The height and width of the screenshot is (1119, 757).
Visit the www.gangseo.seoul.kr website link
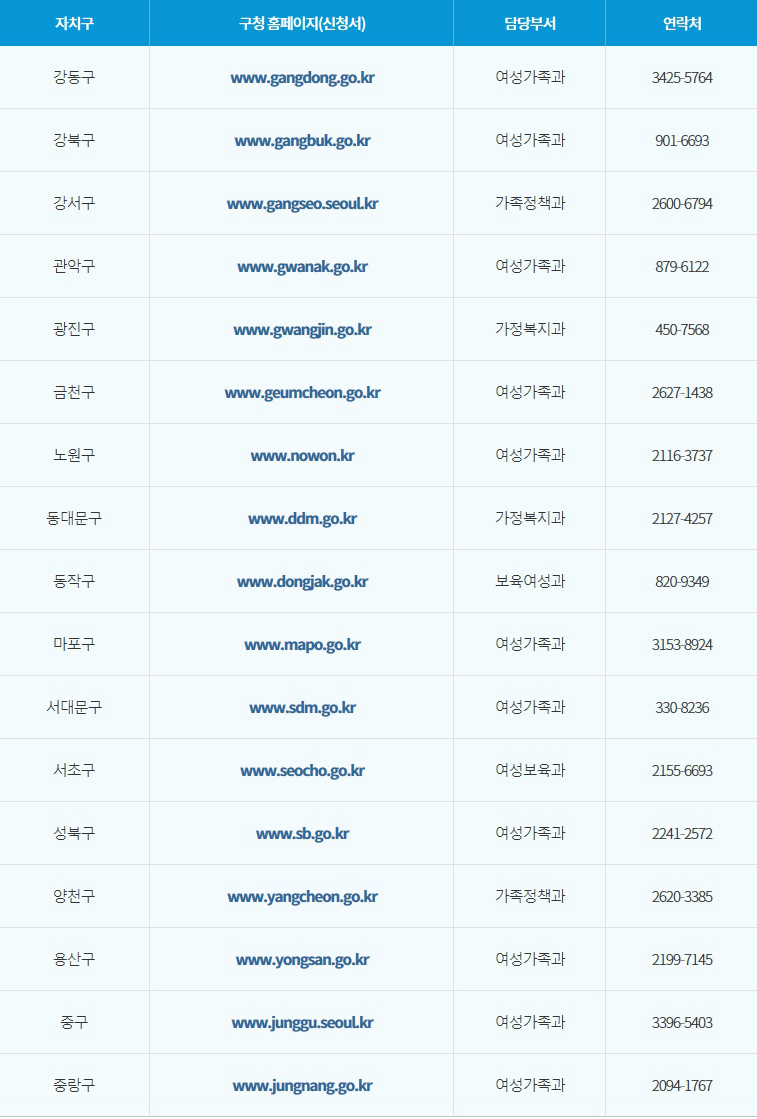pyautogui.click(x=302, y=204)
